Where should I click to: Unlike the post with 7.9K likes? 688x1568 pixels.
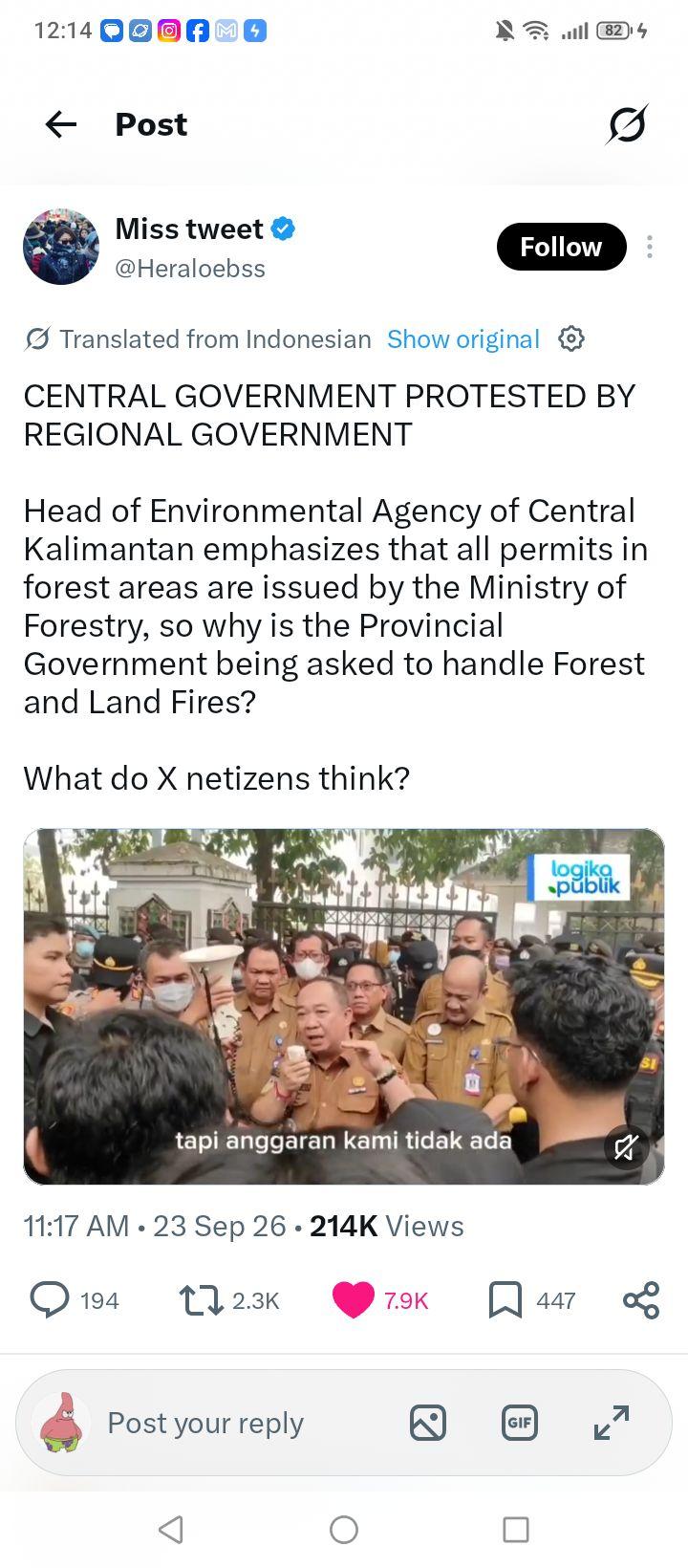pyautogui.click(x=380, y=1300)
